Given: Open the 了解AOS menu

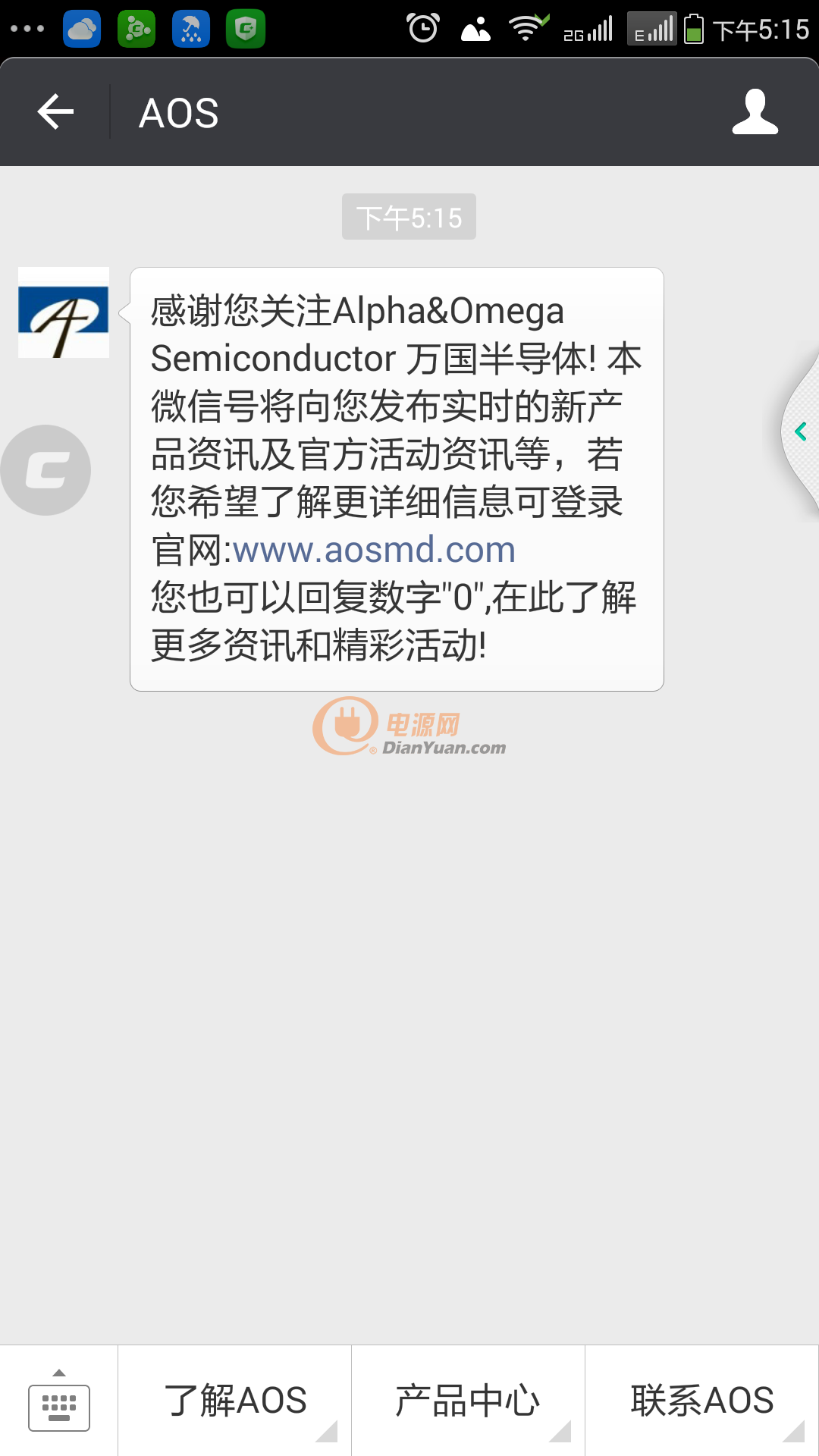Looking at the screenshot, I should coord(235,1401).
